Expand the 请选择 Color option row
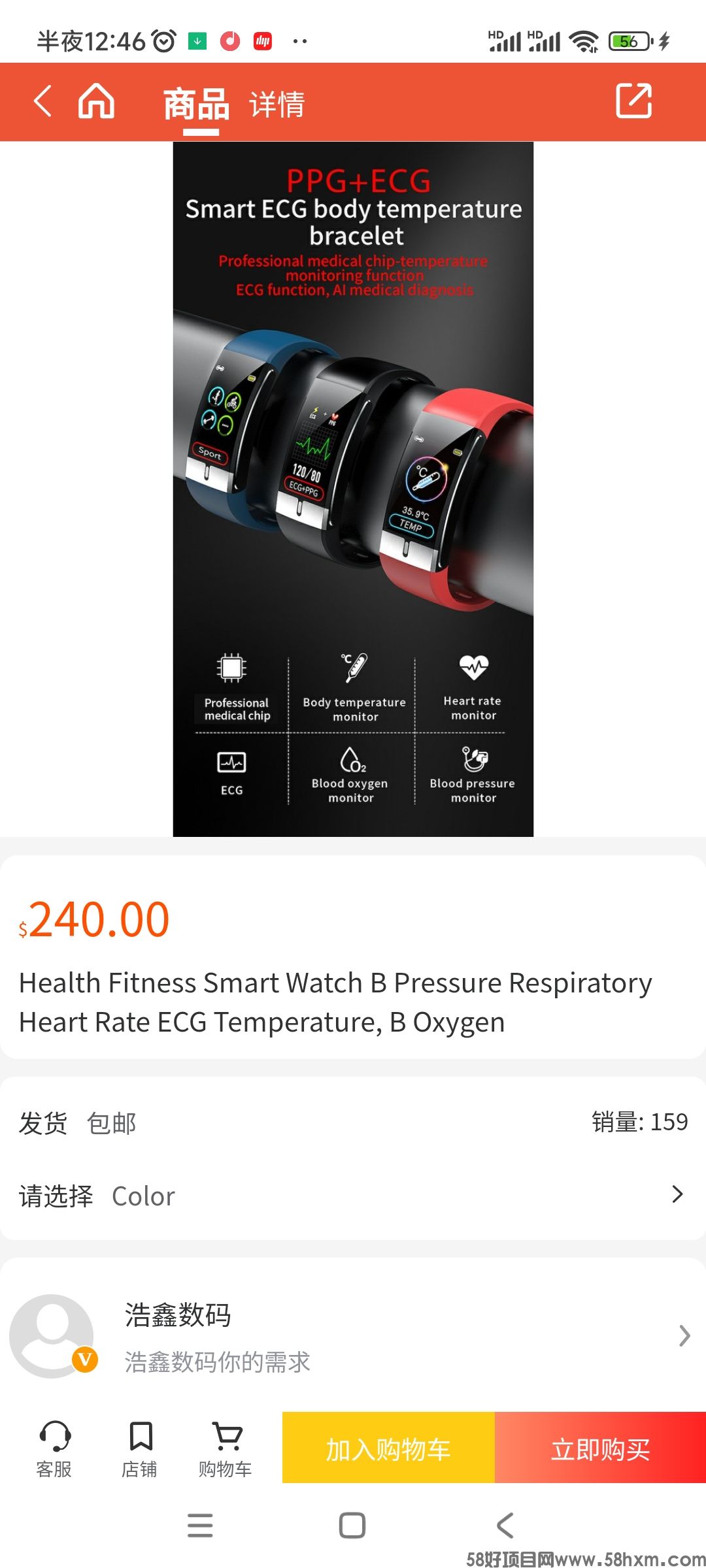The height and width of the screenshot is (1568, 706). click(x=353, y=1196)
